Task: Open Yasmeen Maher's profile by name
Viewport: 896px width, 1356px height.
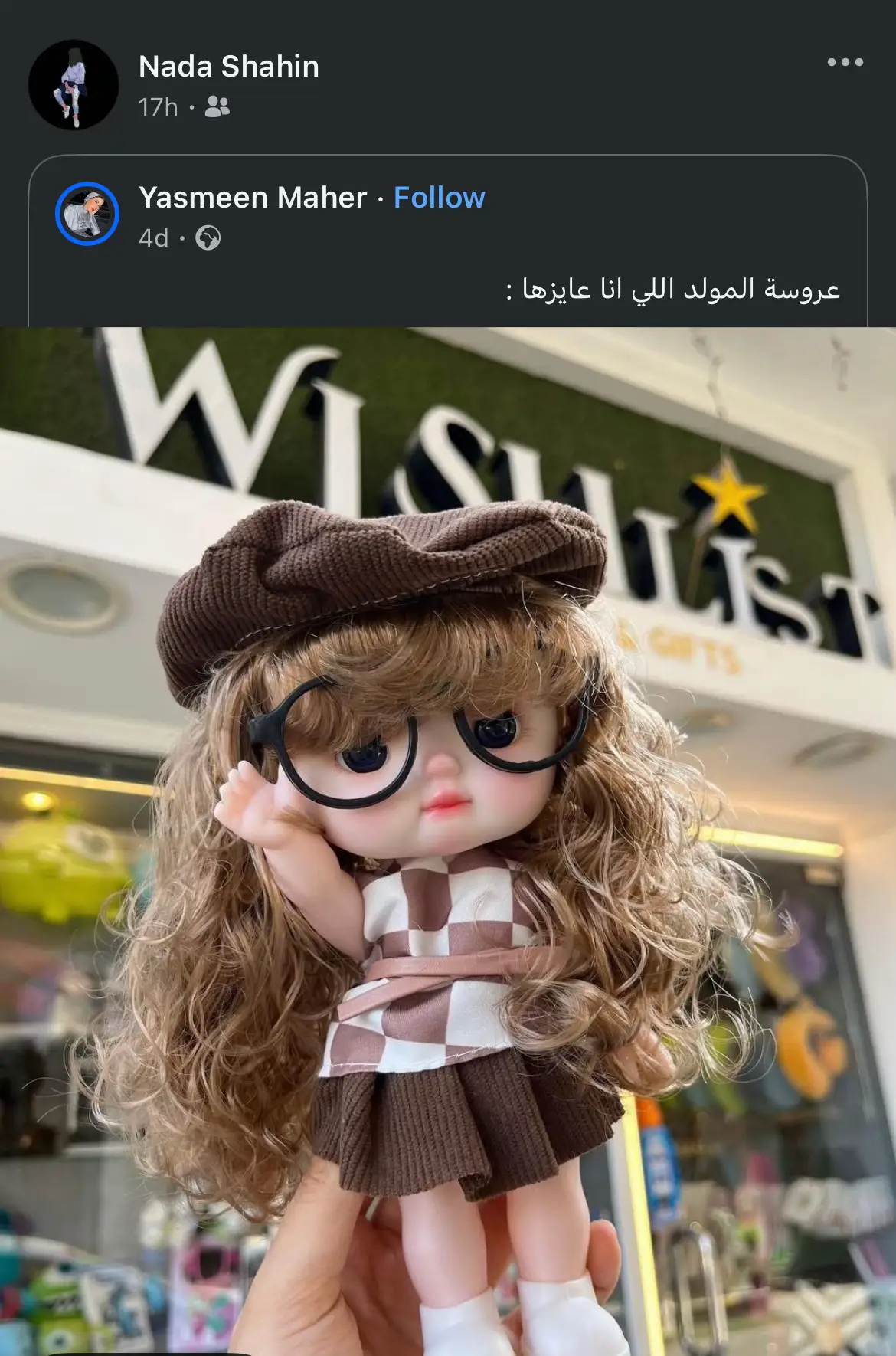Action: (x=253, y=198)
